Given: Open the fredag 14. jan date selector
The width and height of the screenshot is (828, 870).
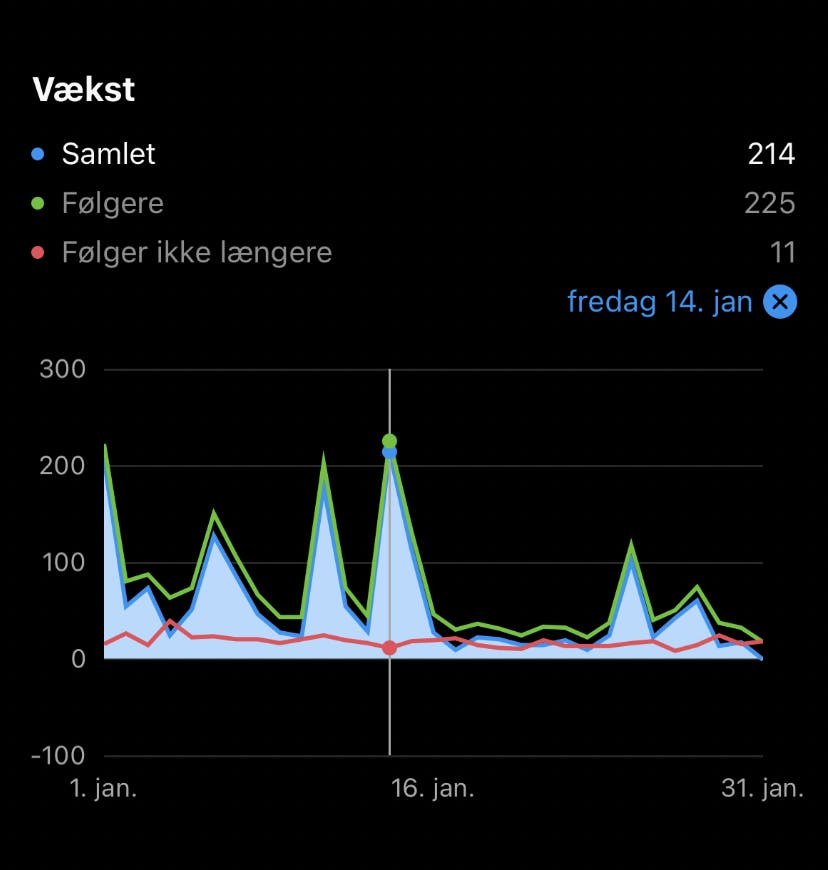Looking at the screenshot, I should click(660, 301).
